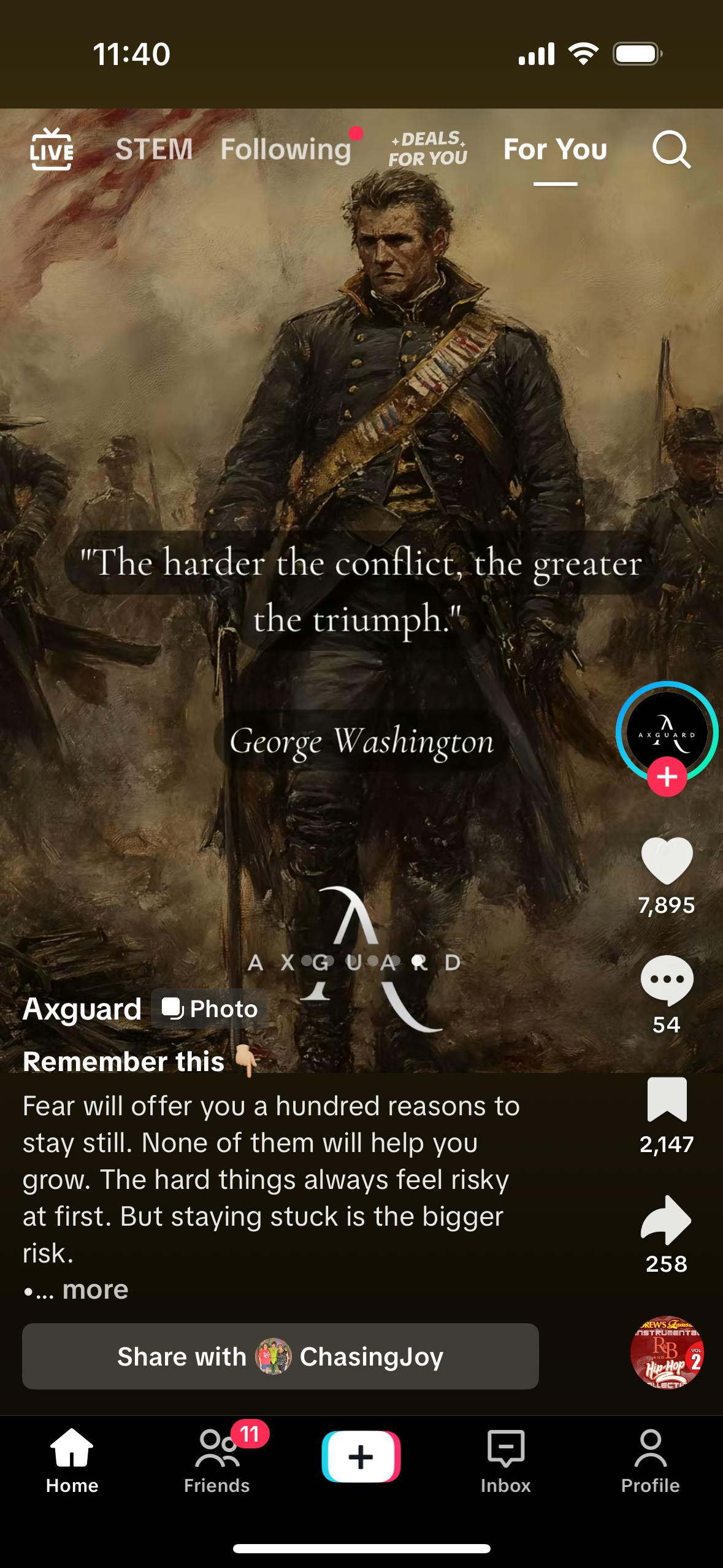Screen dimensions: 723x1568
Task: Share this post via arrow icon
Action: [666, 1219]
